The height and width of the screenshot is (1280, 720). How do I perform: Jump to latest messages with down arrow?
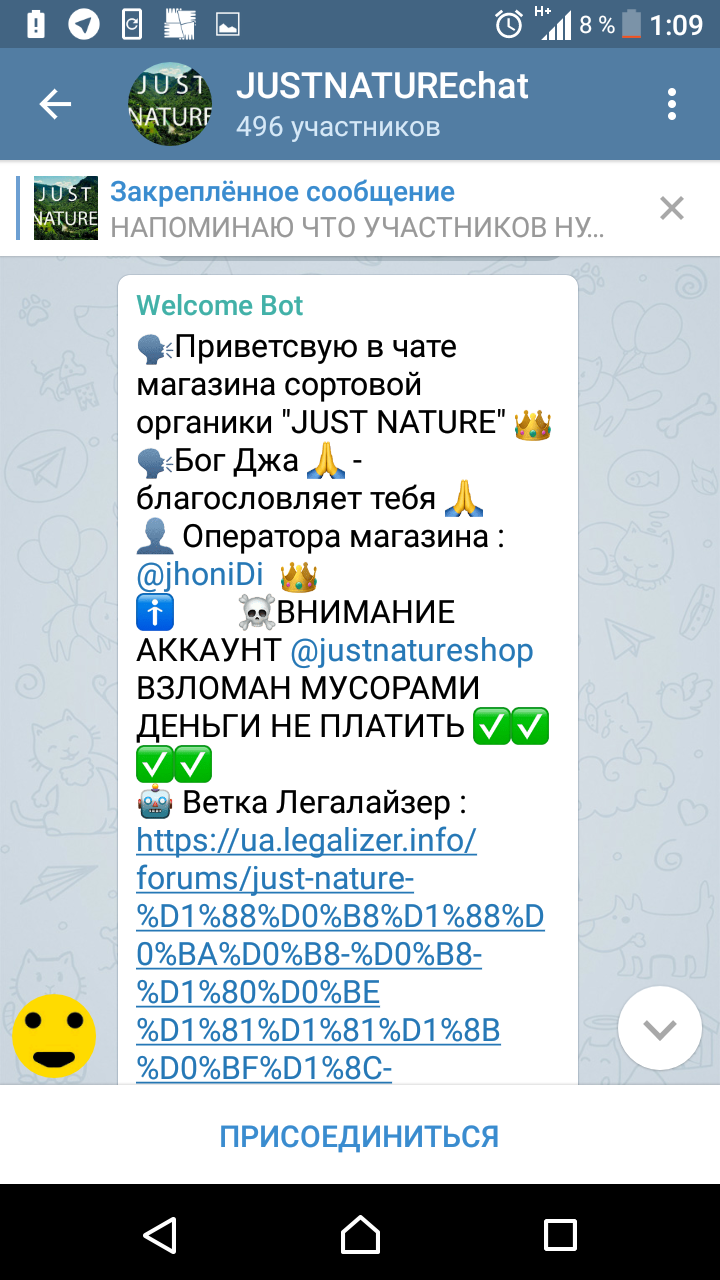coord(660,1029)
